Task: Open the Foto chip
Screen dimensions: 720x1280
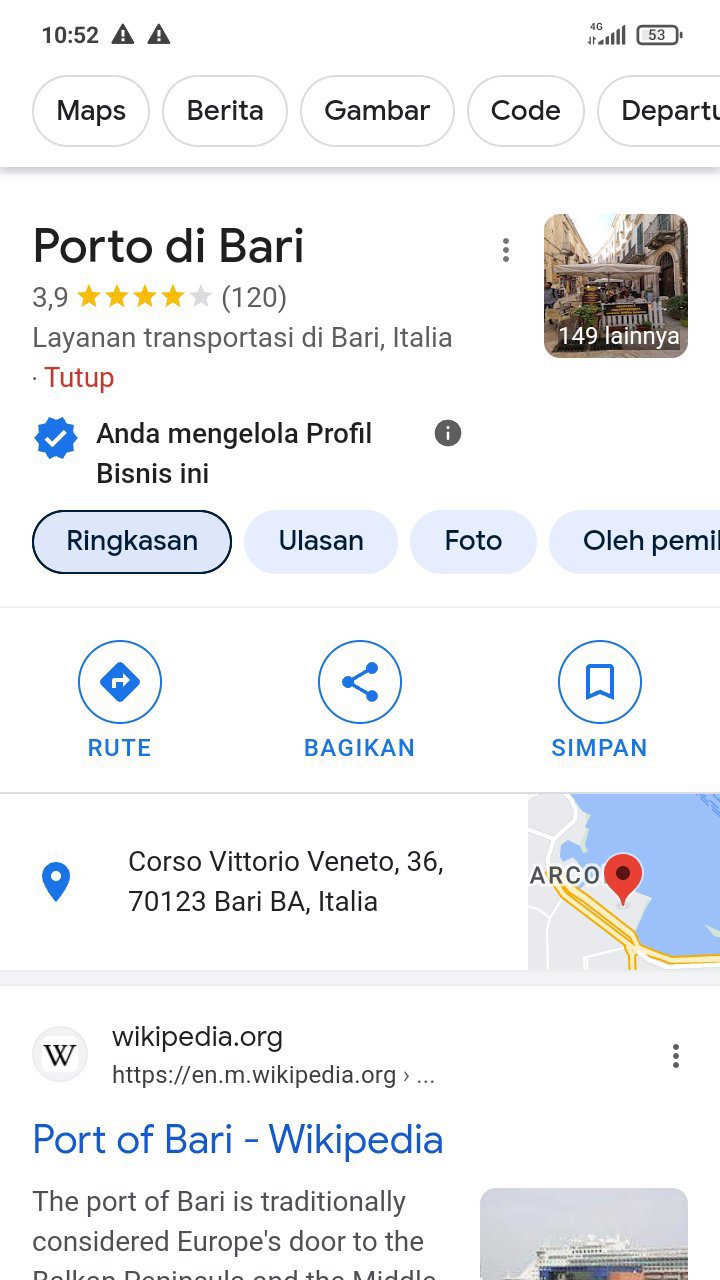Action: coord(473,542)
